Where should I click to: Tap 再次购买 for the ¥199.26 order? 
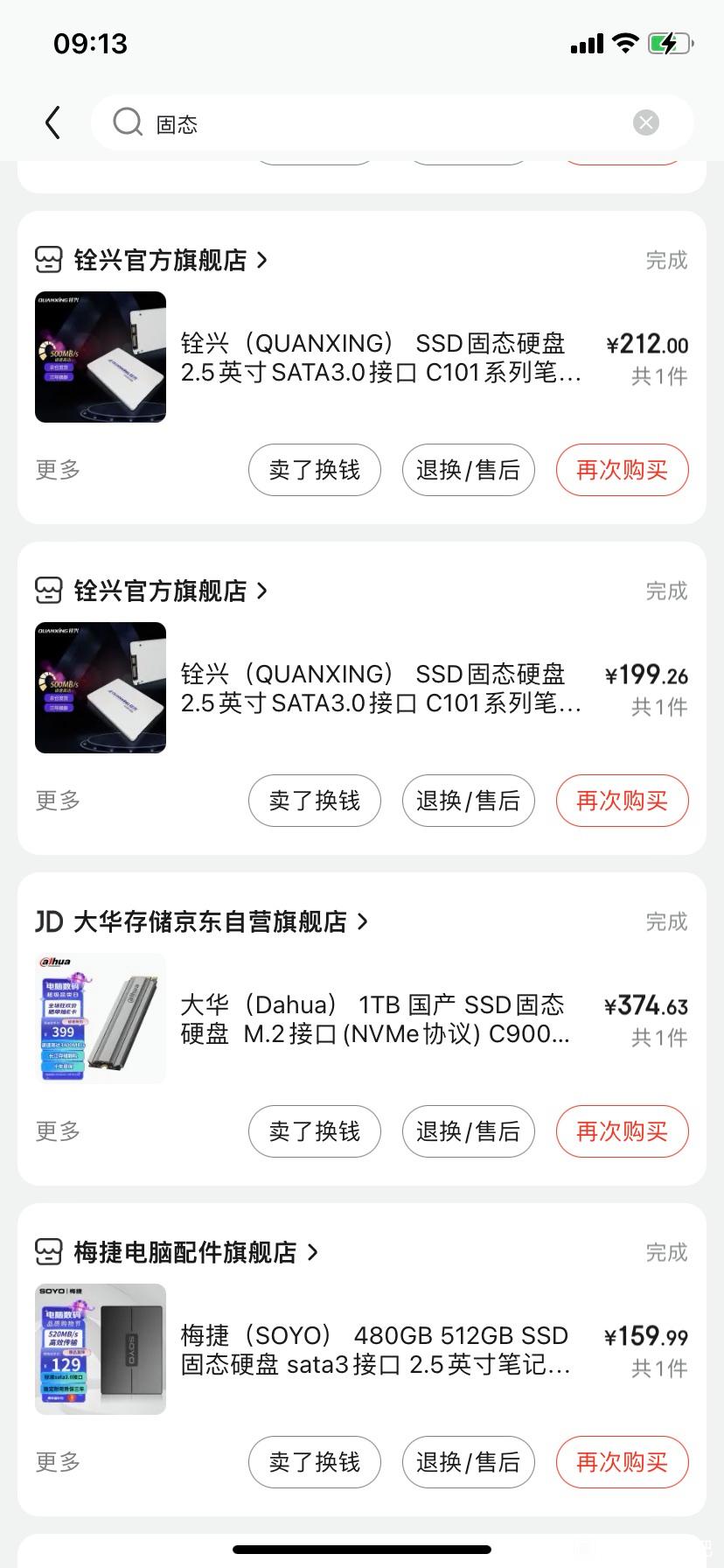click(622, 801)
